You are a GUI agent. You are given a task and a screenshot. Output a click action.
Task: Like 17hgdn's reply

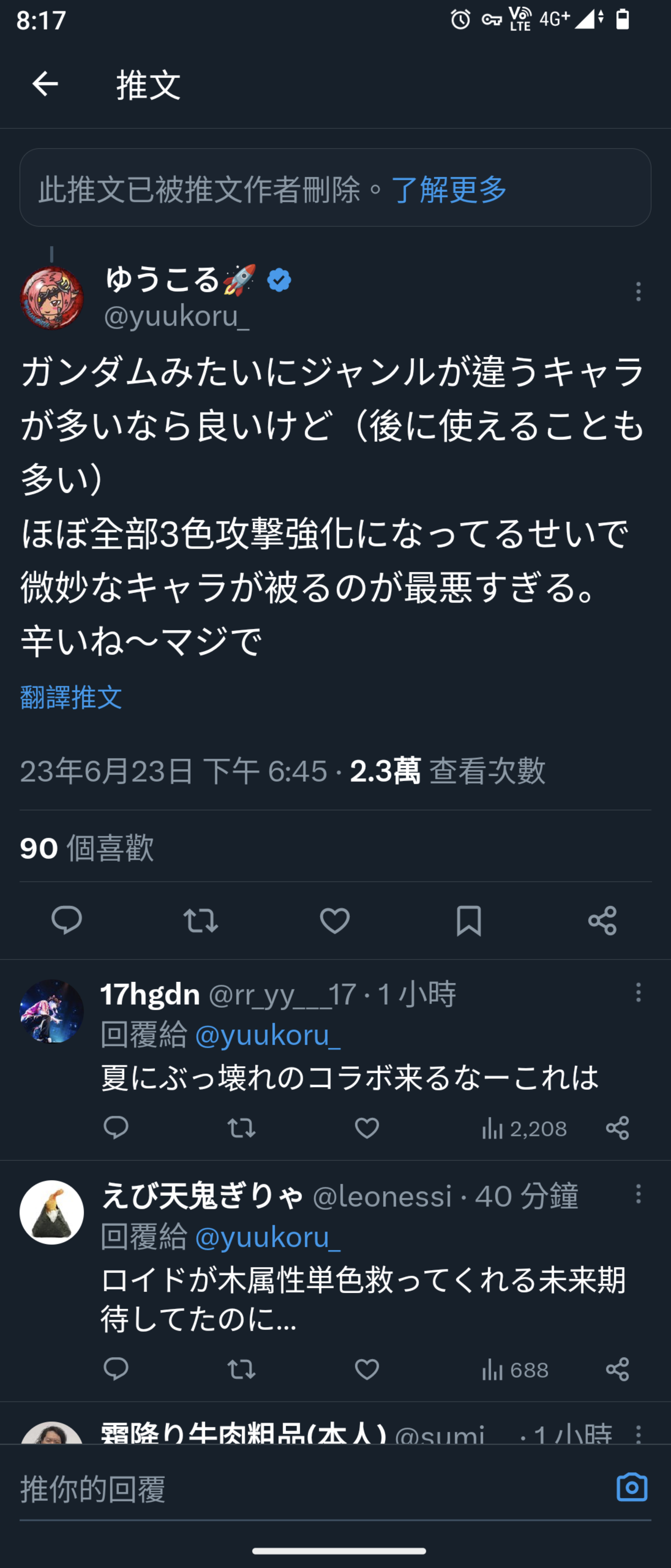pyautogui.click(x=367, y=1128)
